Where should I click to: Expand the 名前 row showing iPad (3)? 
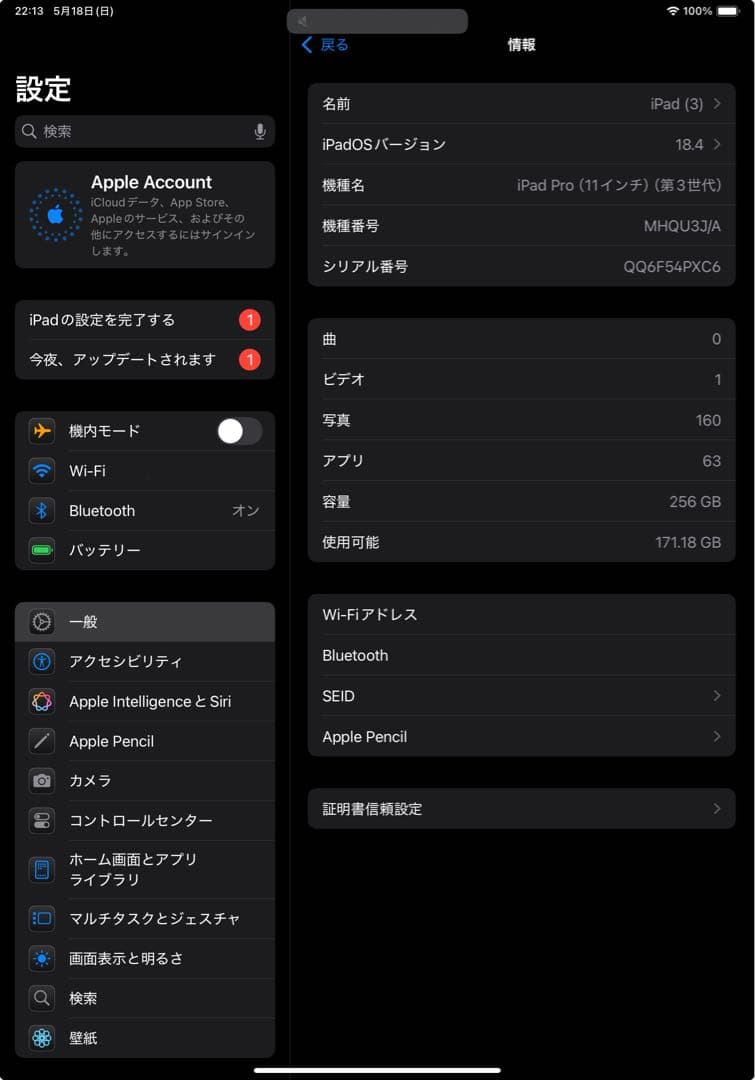click(520, 103)
